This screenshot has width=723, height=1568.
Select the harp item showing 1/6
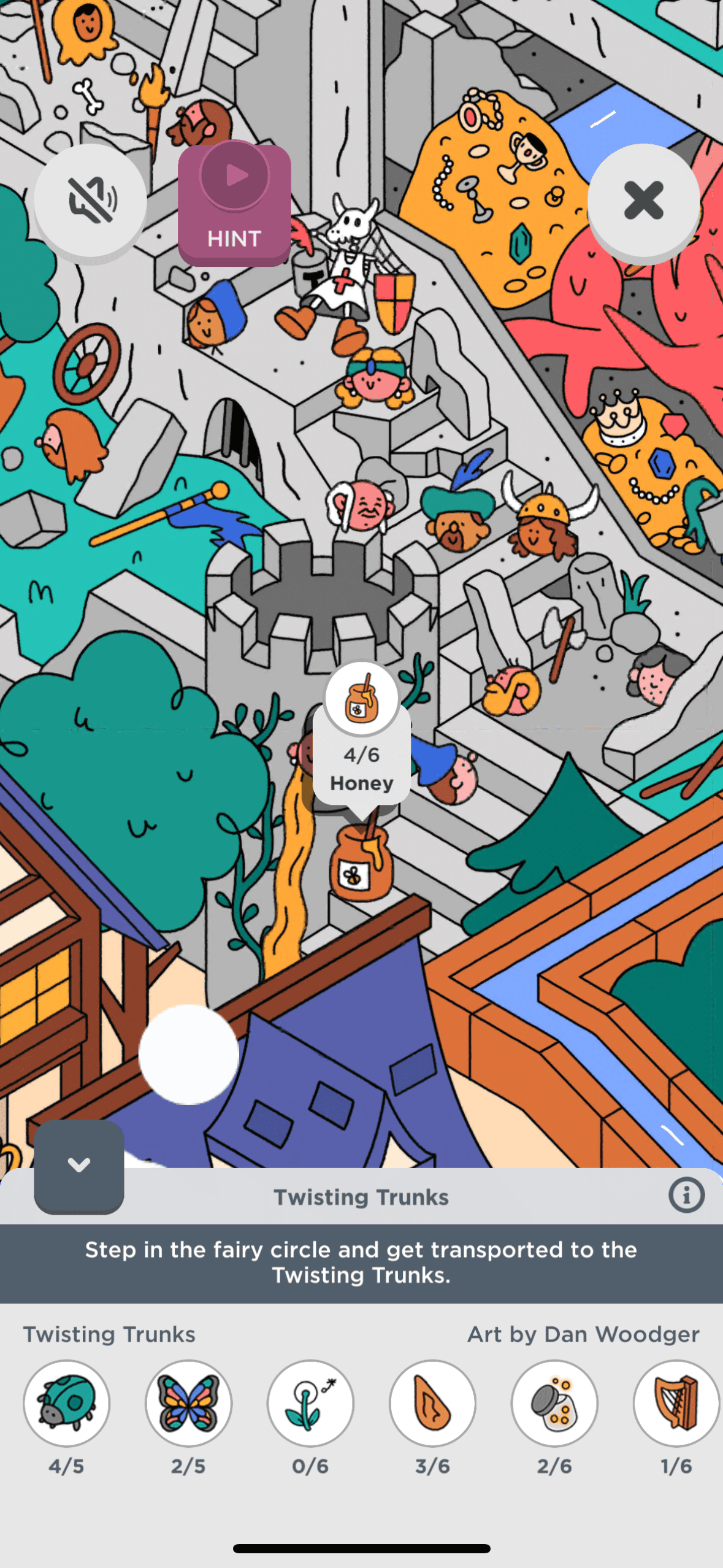tap(676, 1403)
